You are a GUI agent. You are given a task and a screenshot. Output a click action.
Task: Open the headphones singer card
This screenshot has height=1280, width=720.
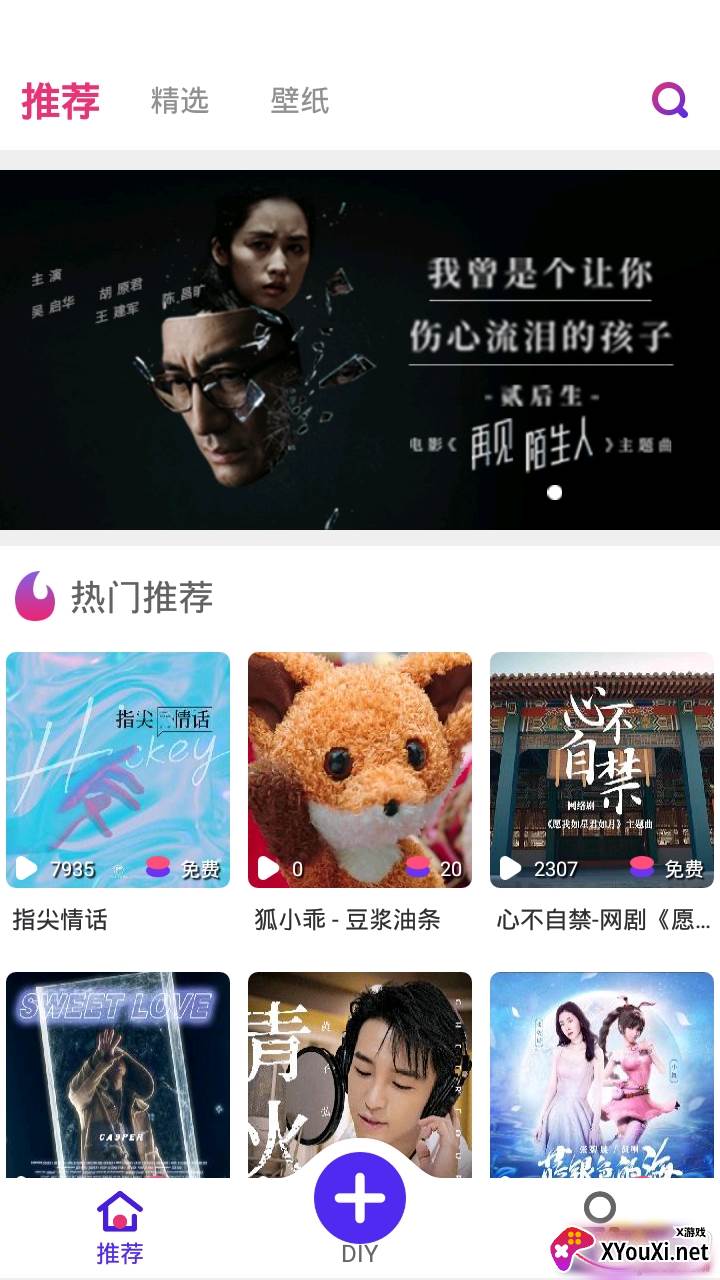click(360, 1060)
